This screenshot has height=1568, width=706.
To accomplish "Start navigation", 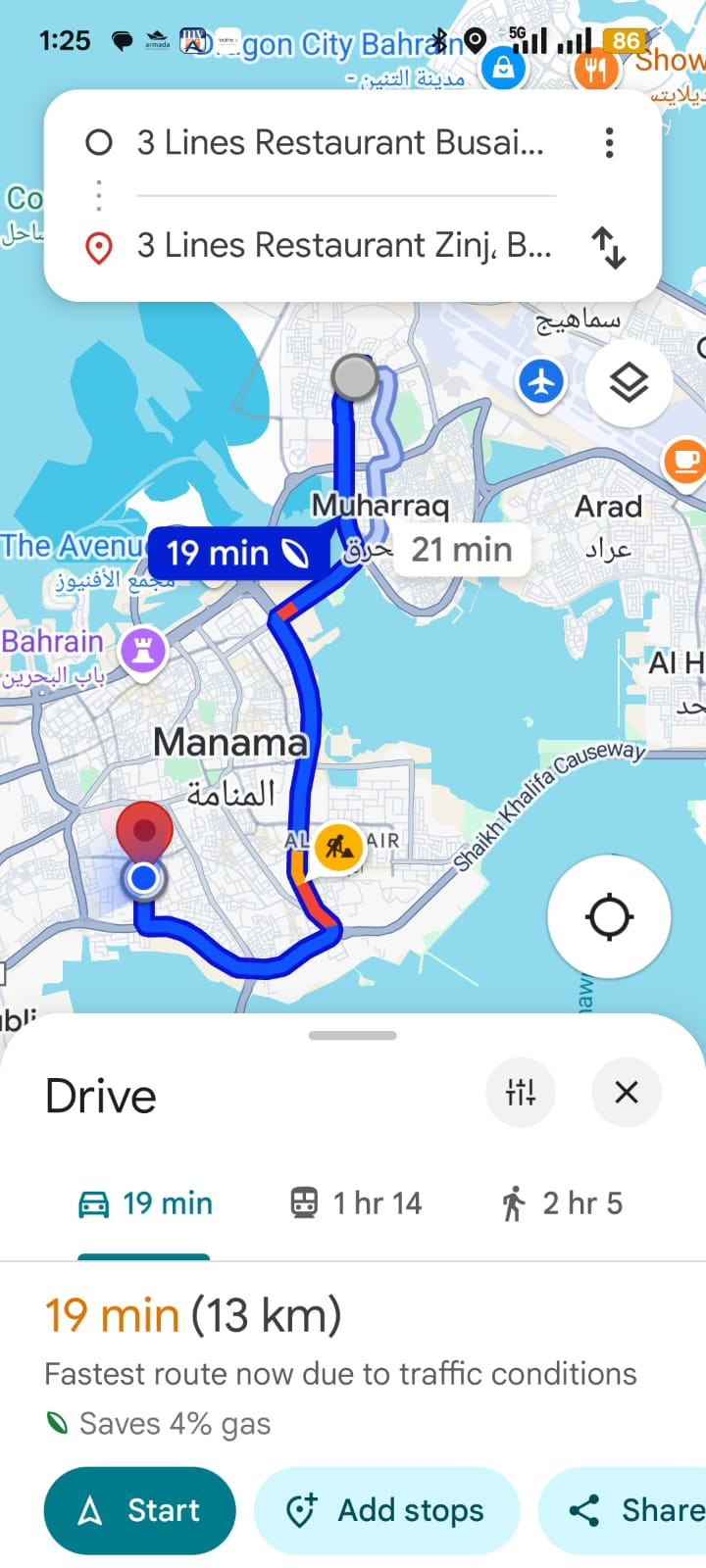I will (139, 1510).
